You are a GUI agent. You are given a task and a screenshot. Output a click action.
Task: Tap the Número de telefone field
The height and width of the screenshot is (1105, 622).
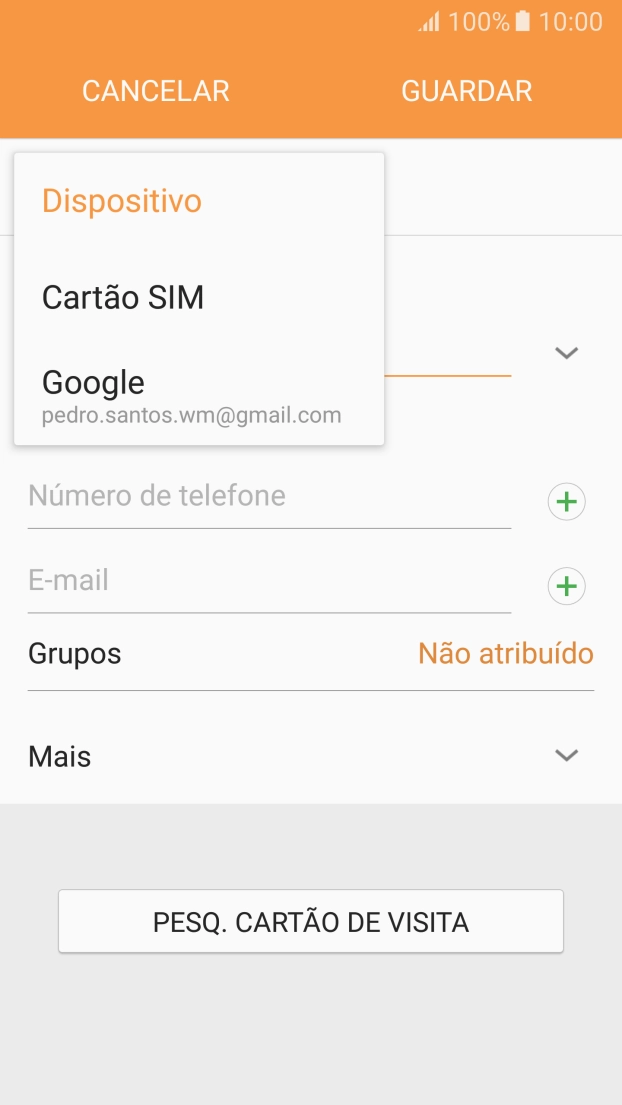269,497
